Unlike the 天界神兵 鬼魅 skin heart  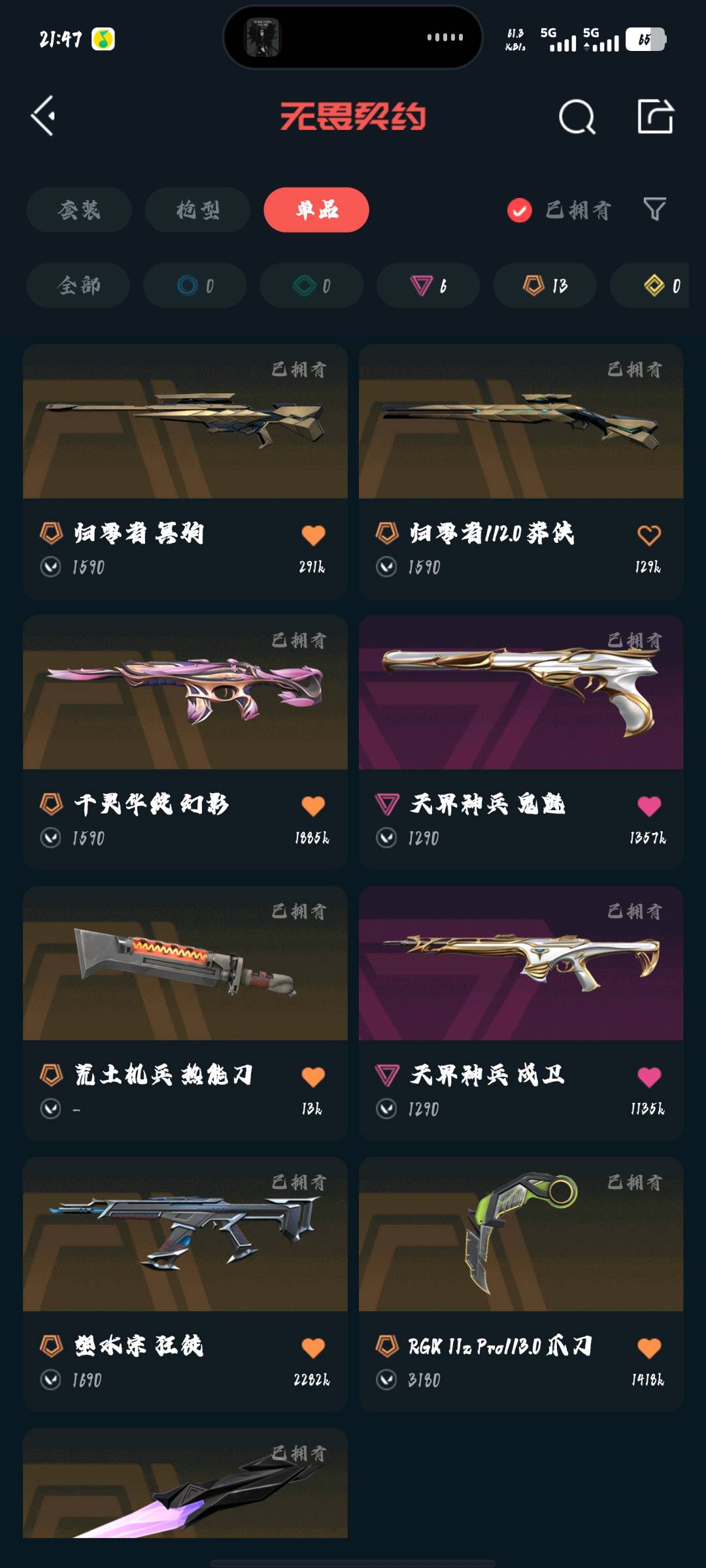click(648, 806)
